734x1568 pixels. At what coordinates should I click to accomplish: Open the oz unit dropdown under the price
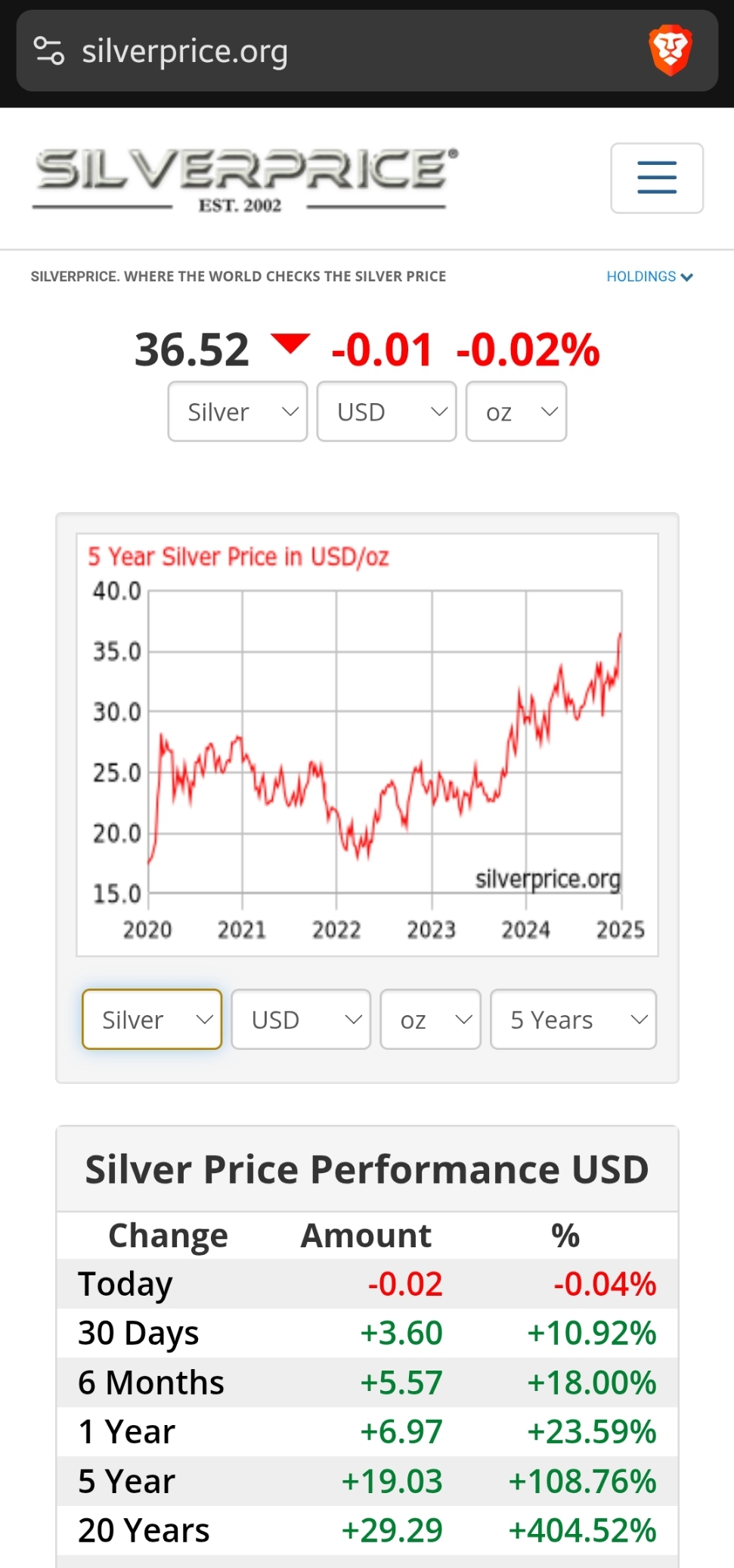(516, 411)
